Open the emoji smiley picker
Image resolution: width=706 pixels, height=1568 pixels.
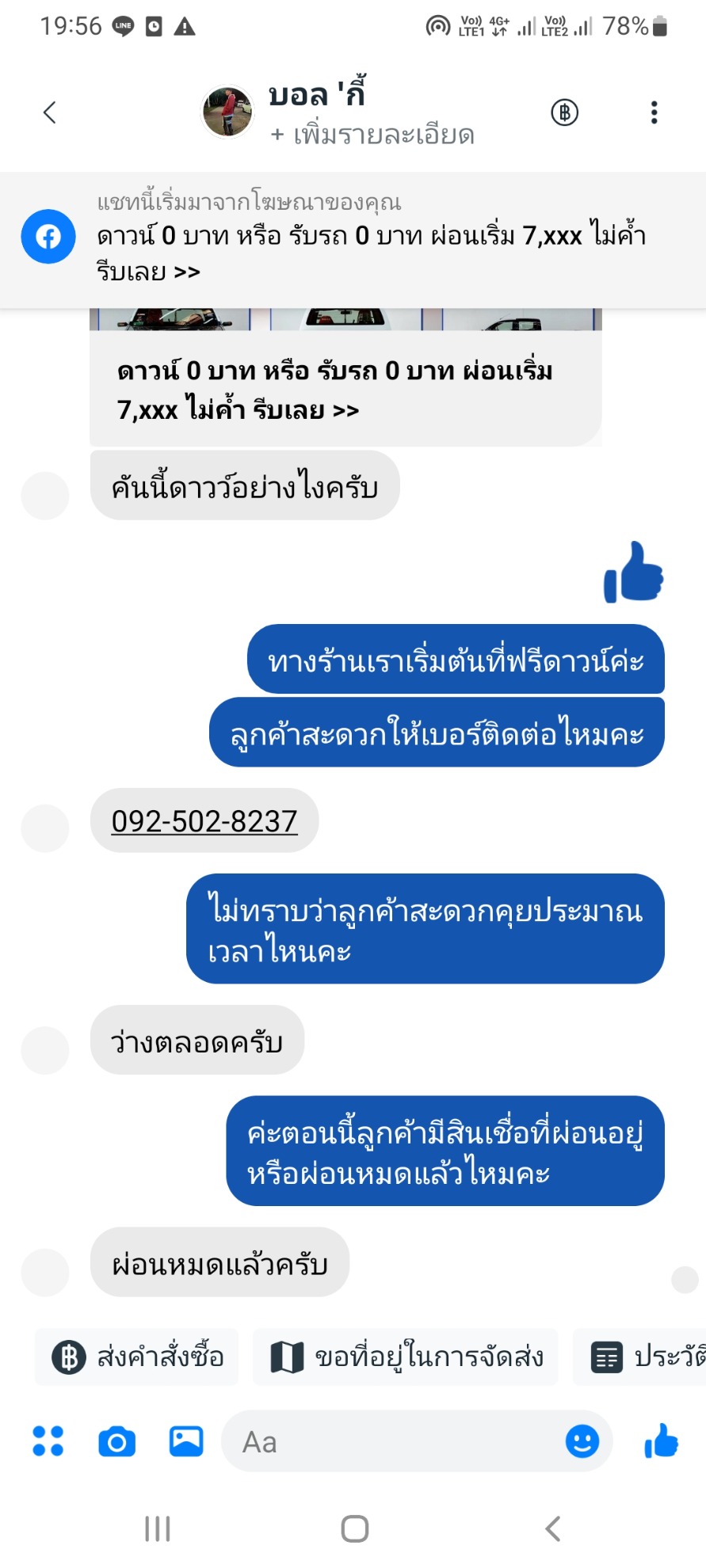582,1441
